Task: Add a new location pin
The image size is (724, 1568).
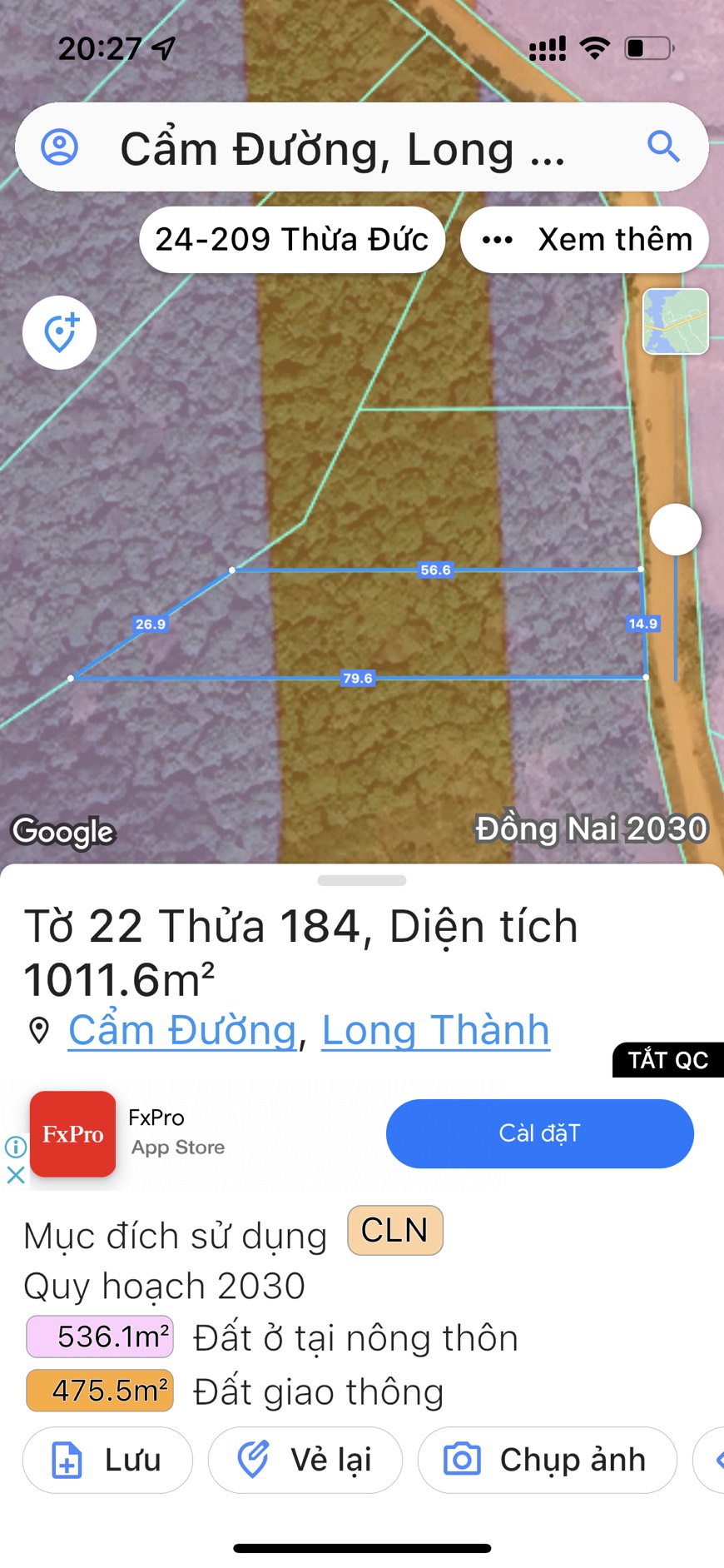Action: 60,333
